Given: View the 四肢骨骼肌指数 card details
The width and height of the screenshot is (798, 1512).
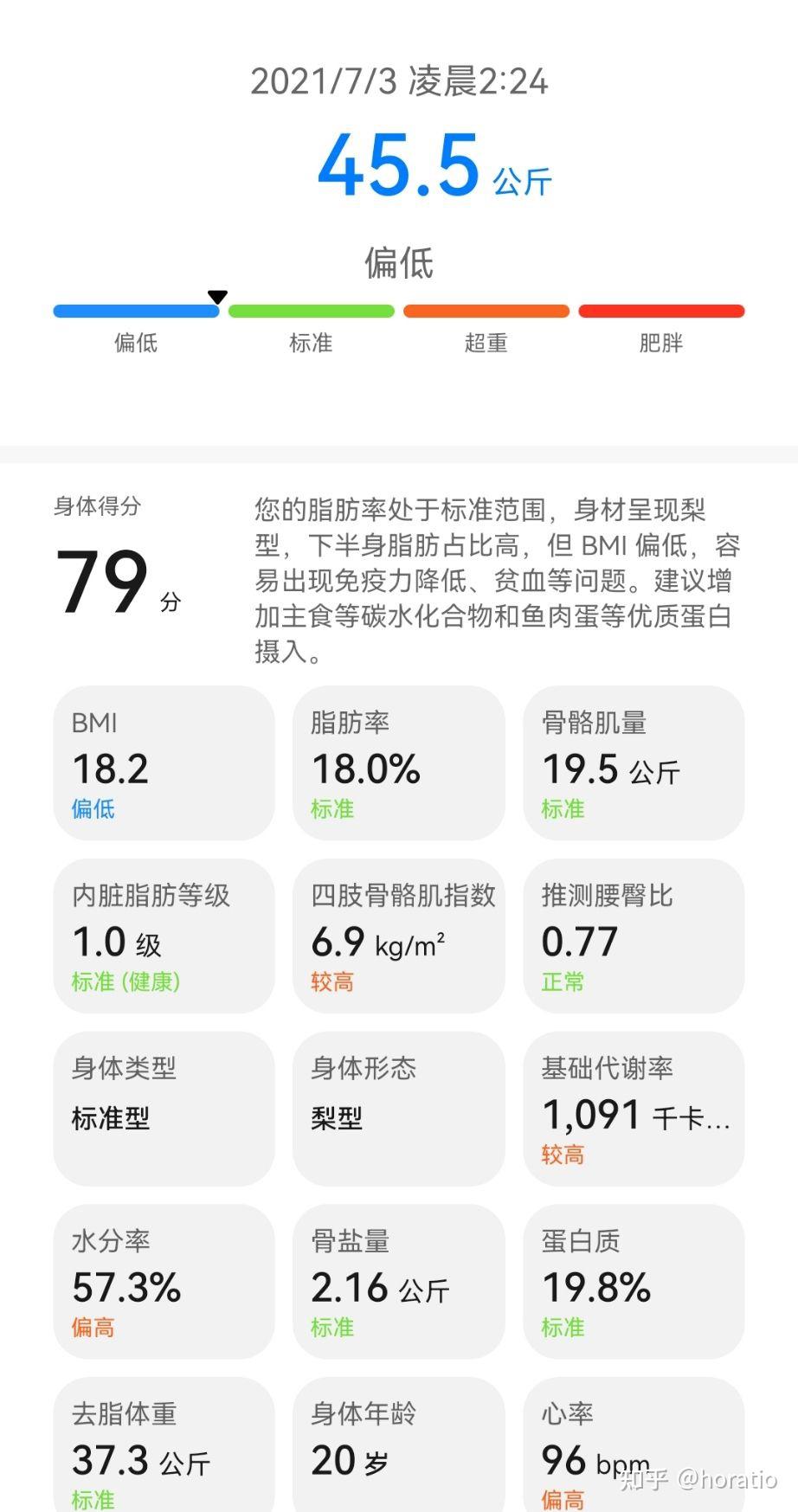Looking at the screenshot, I should pos(399,936).
